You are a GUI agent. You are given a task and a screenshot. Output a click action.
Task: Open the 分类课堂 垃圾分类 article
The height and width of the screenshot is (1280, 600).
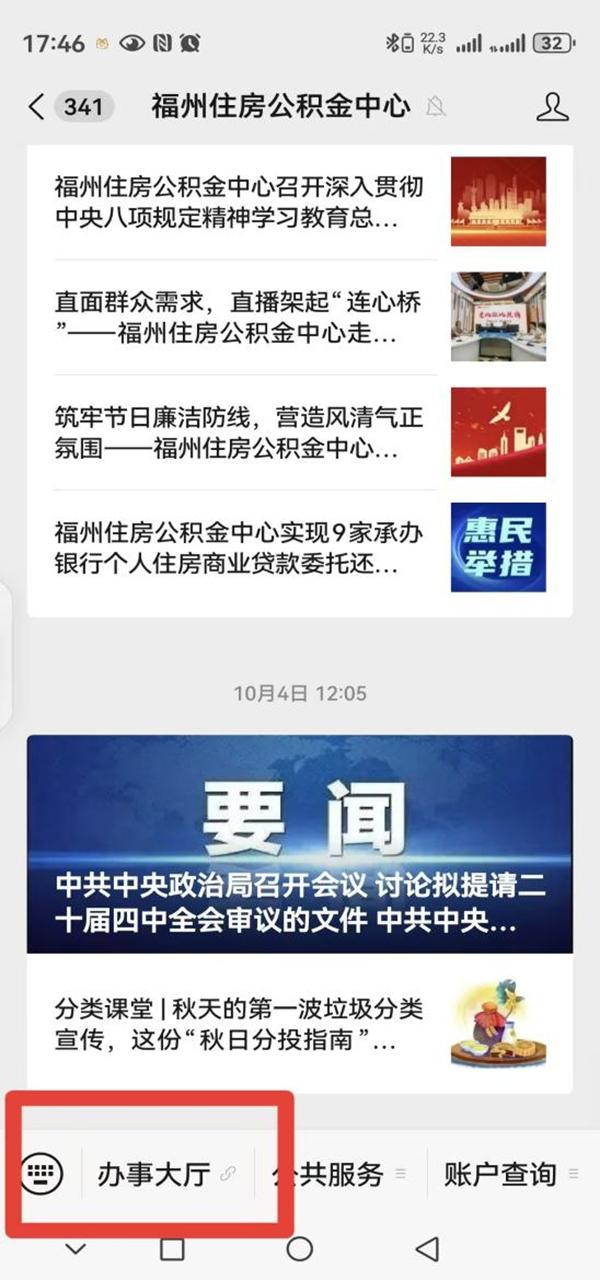pyautogui.click(x=240, y=1026)
